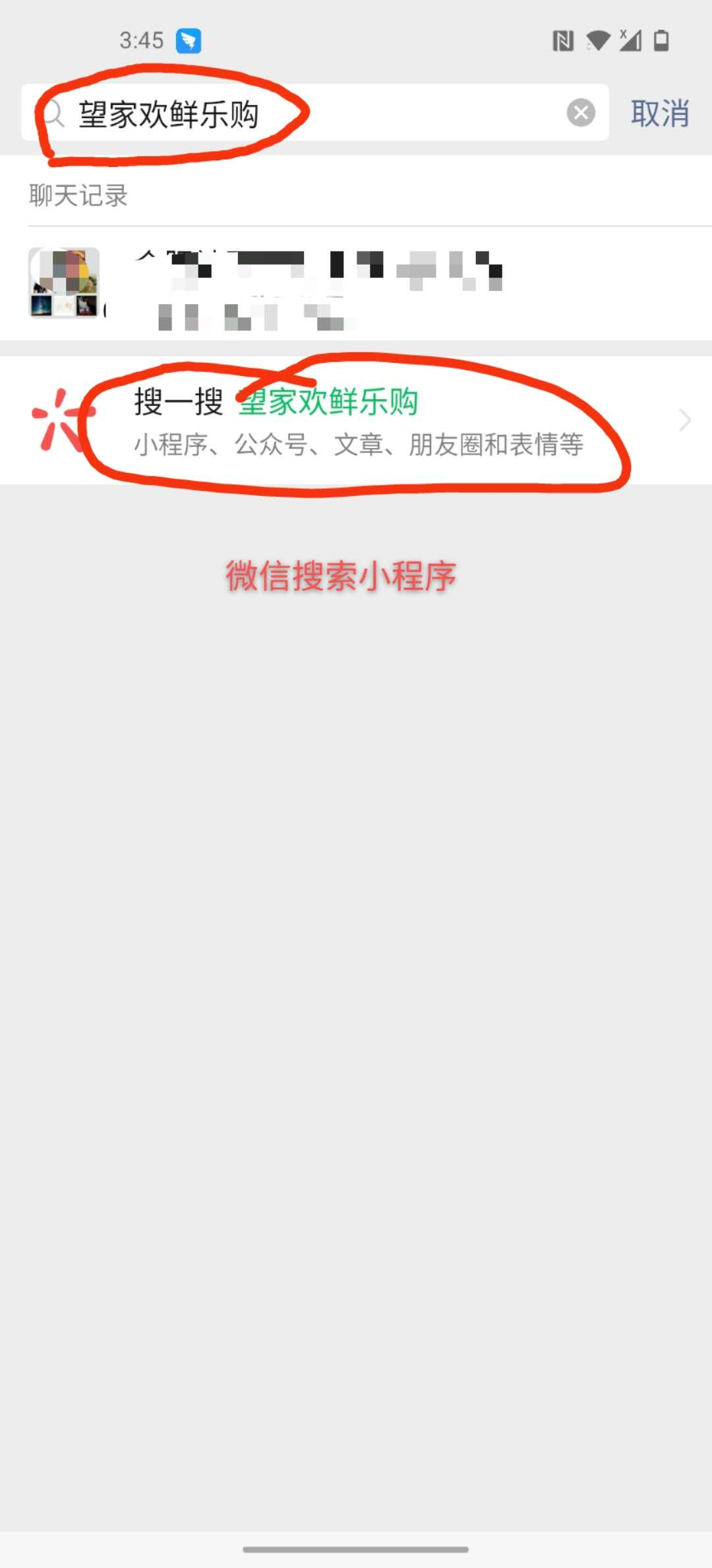Open the chat history result under 聊天记录

coord(356,284)
